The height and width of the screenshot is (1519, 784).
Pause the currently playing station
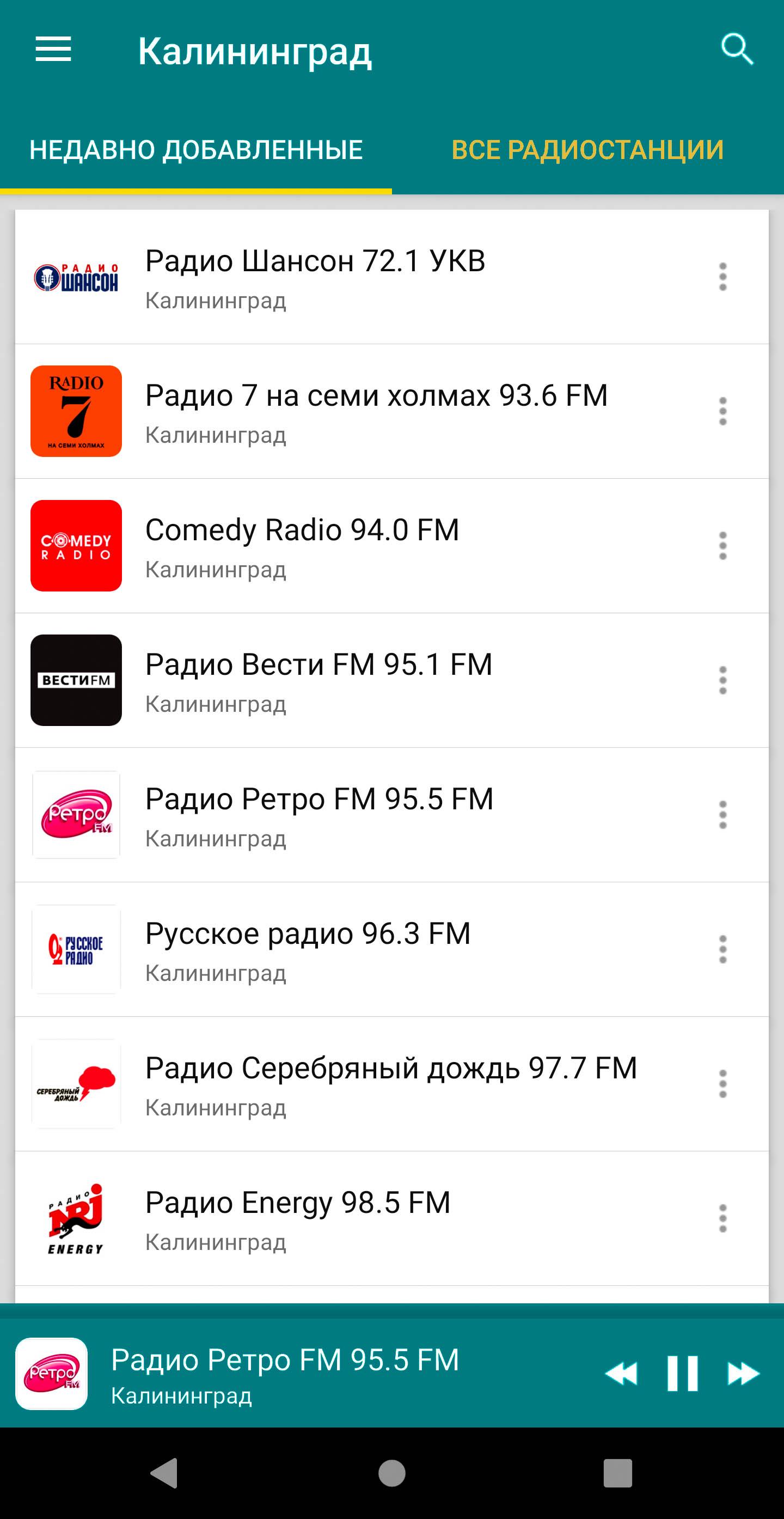pos(683,1374)
